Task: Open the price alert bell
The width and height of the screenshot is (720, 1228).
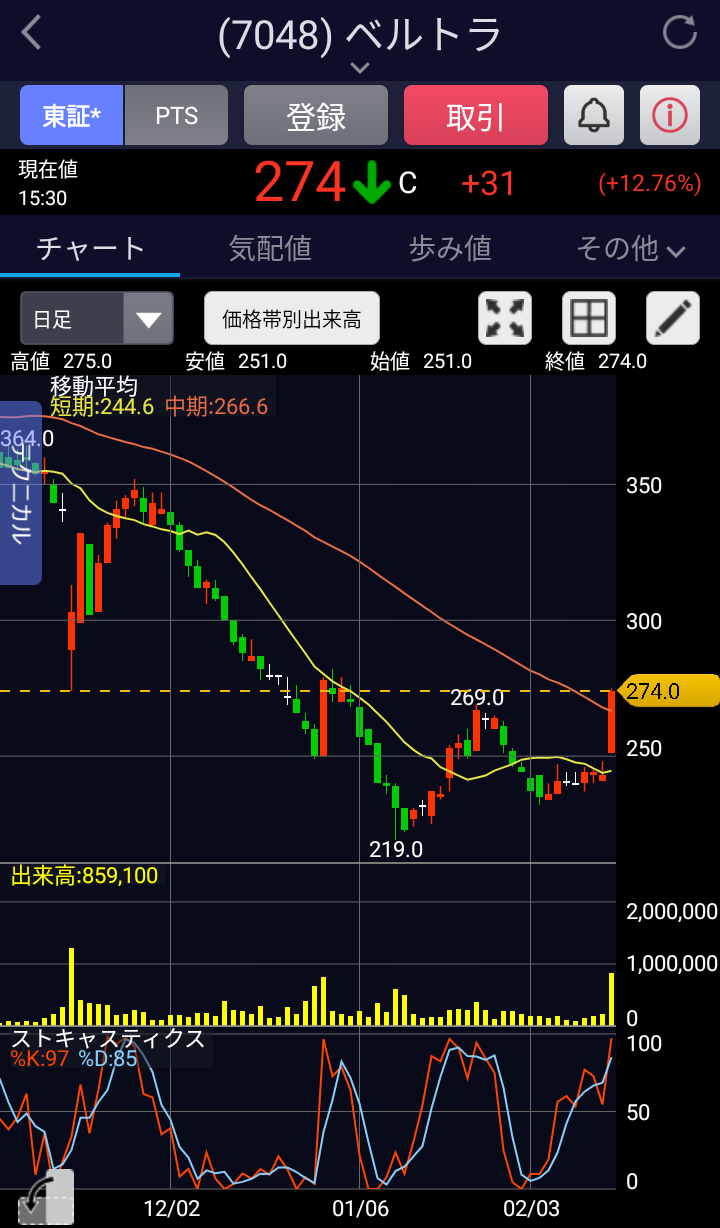Action: (594, 116)
